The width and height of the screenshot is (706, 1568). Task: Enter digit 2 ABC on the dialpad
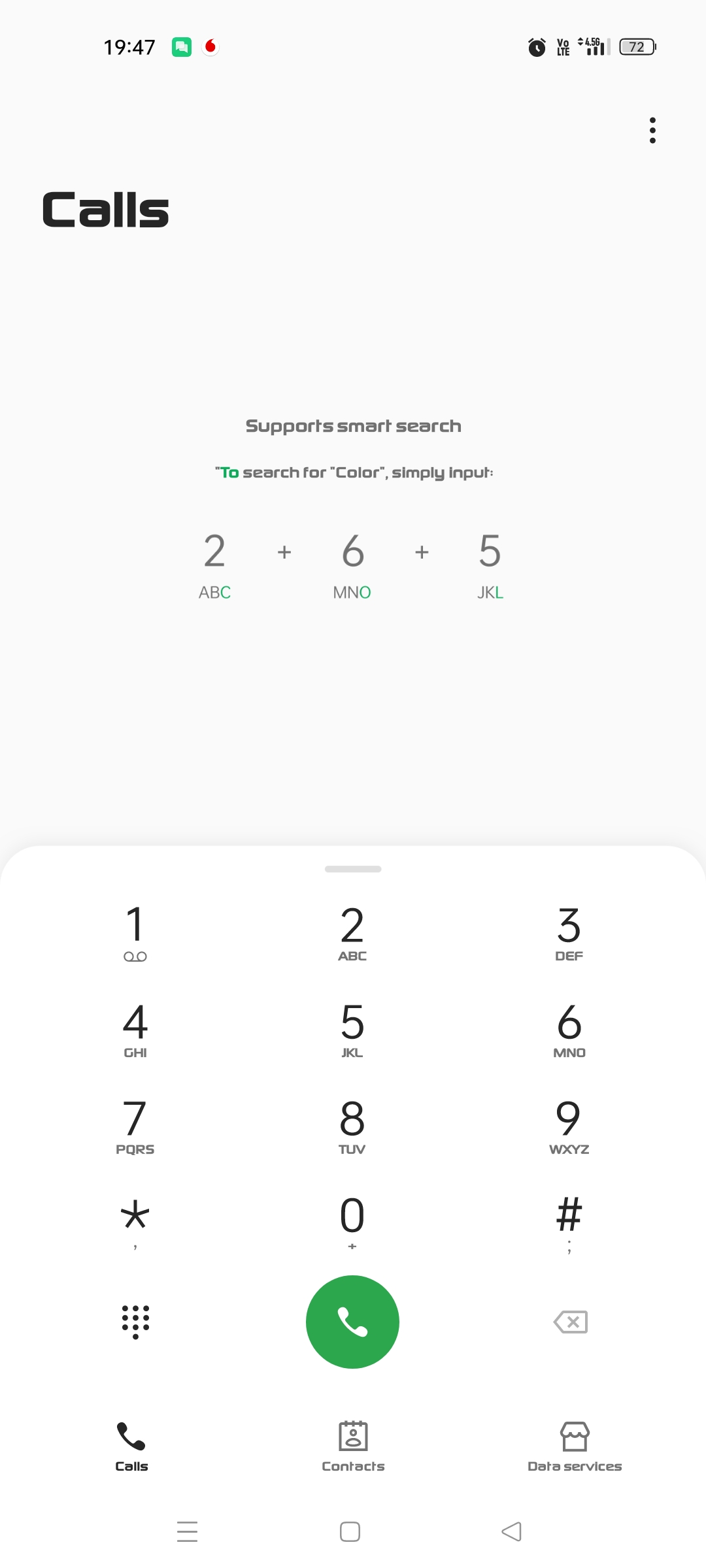coord(352,933)
